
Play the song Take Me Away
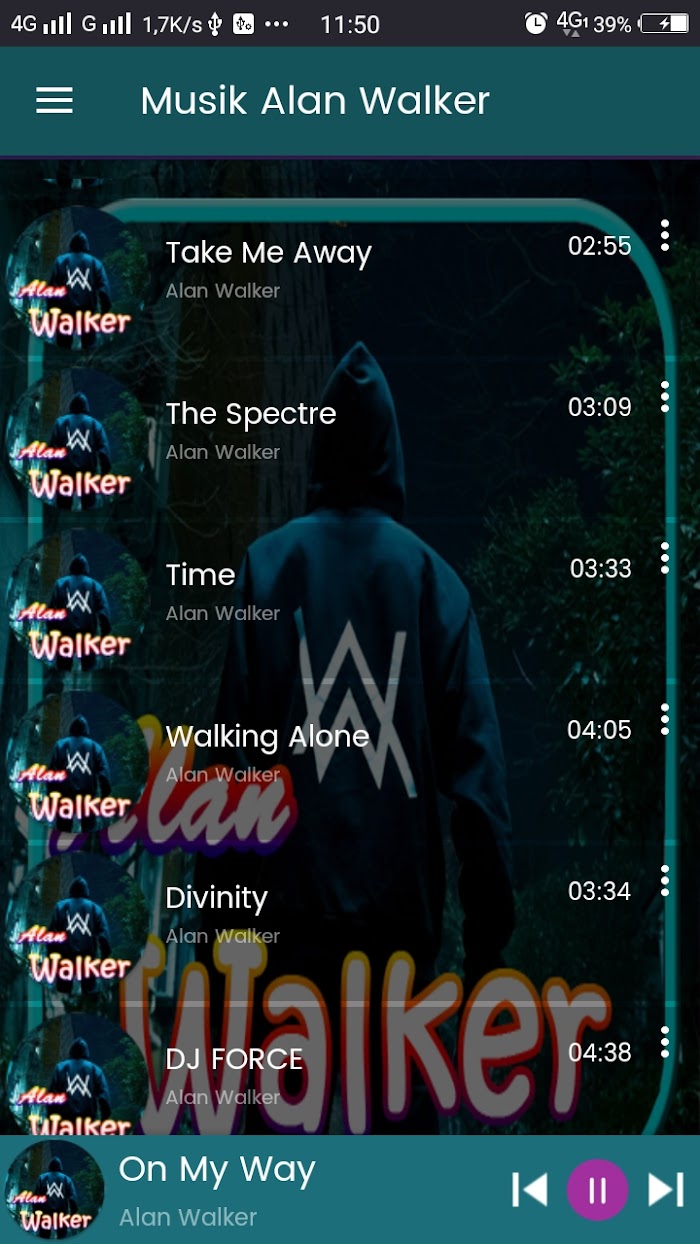coord(268,253)
